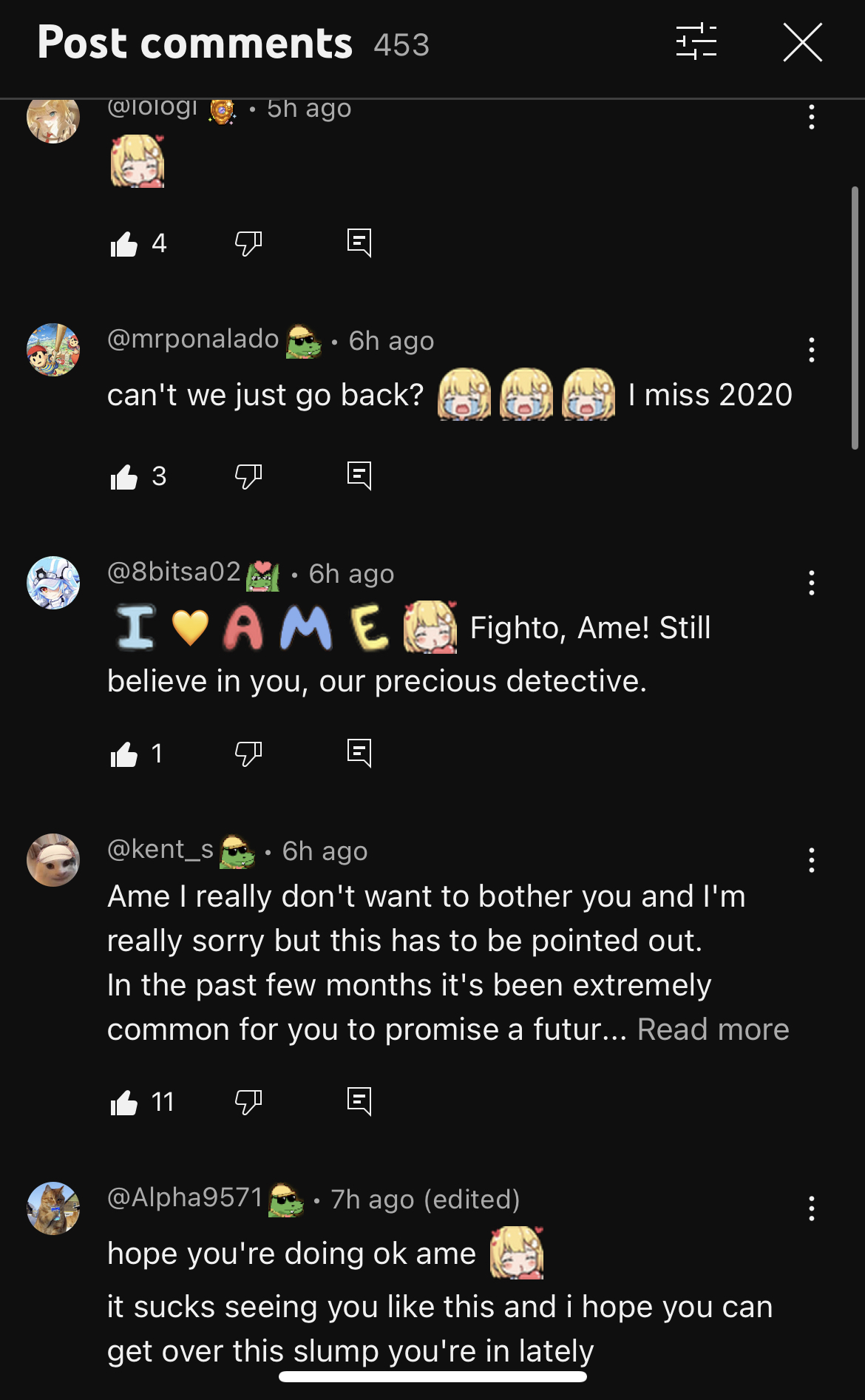This screenshot has width=865, height=1400.
Task: Reply to @kent_s's comment
Action: click(359, 1102)
